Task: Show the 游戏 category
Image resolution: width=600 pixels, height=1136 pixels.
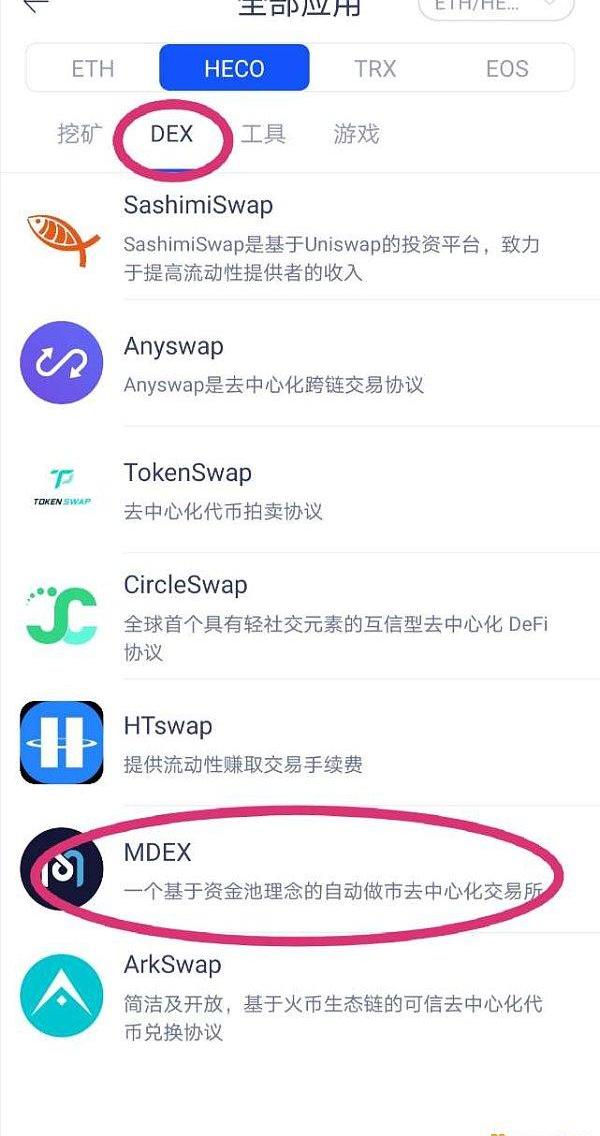Action: point(356,134)
